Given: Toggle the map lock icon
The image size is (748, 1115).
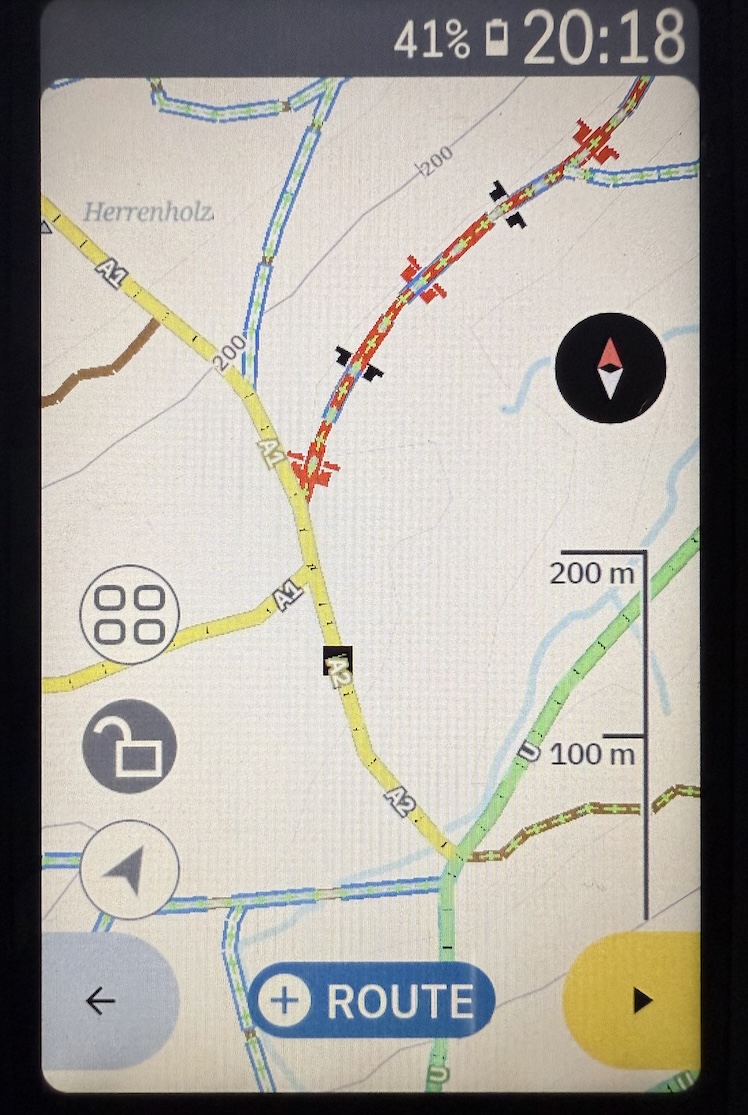Looking at the screenshot, I should click(x=129, y=746).
